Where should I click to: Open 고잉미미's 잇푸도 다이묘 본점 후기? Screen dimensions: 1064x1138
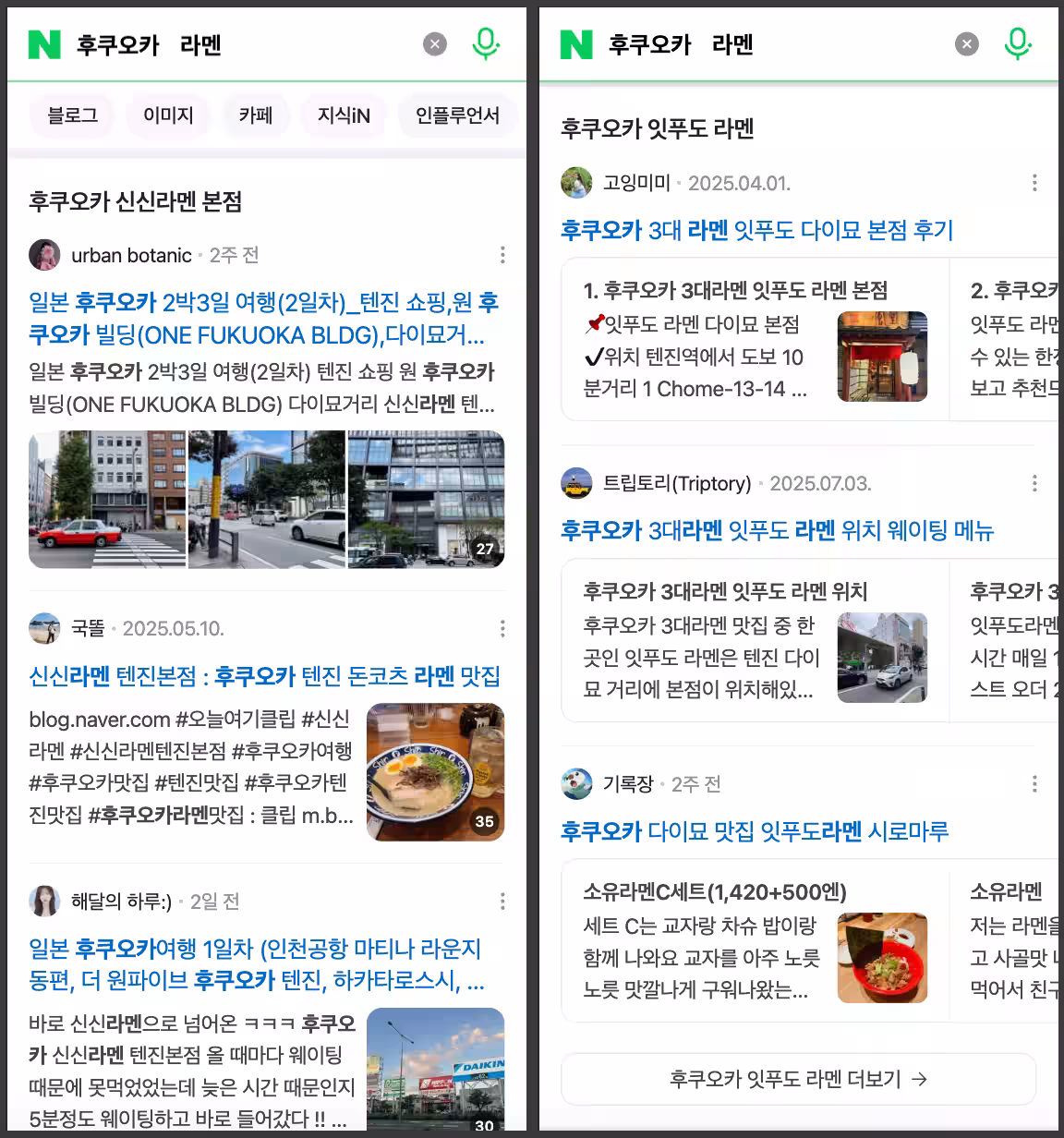[756, 230]
